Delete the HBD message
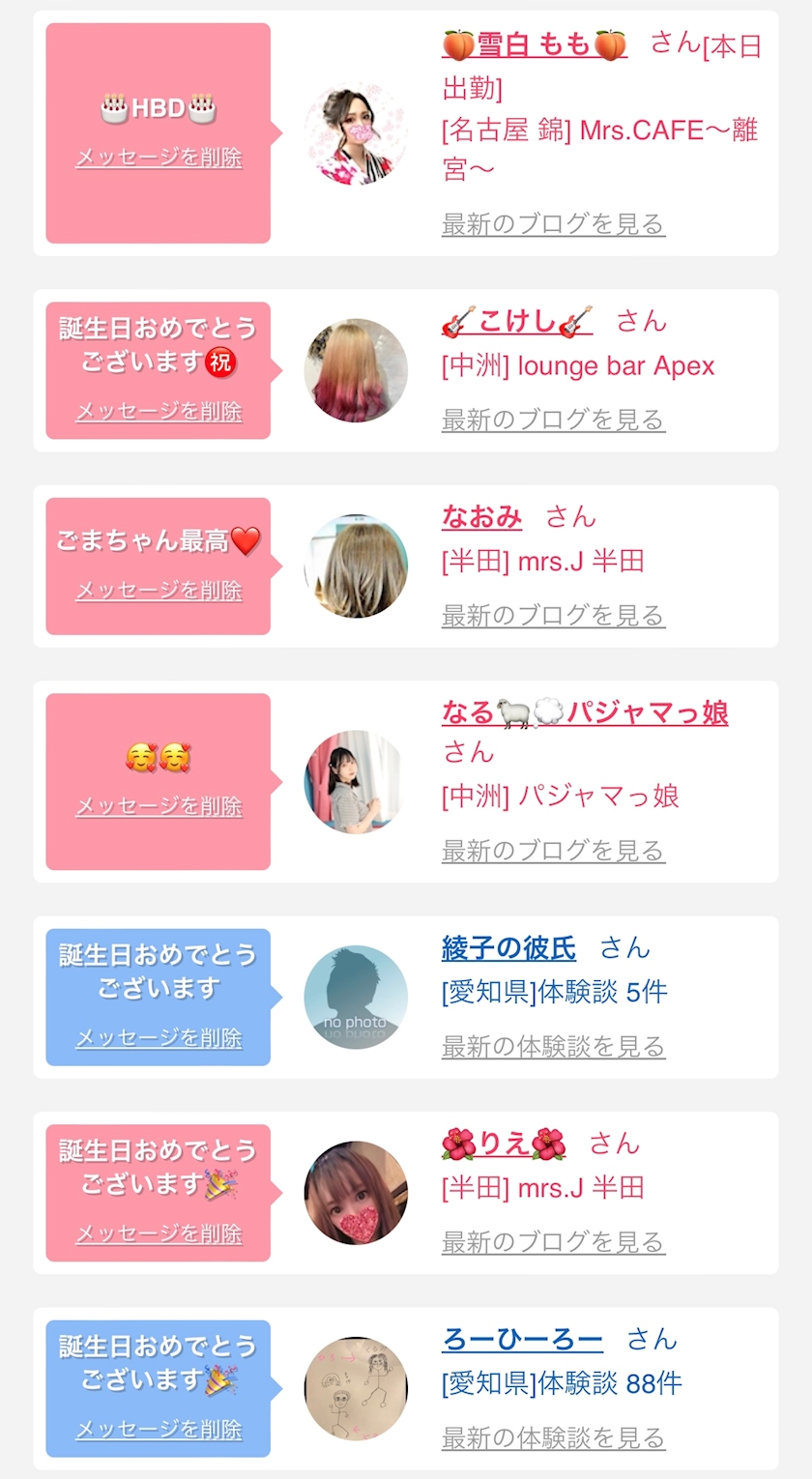Image resolution: width=812 pixels, height=1479 pixels. click(x=159, y=158)
